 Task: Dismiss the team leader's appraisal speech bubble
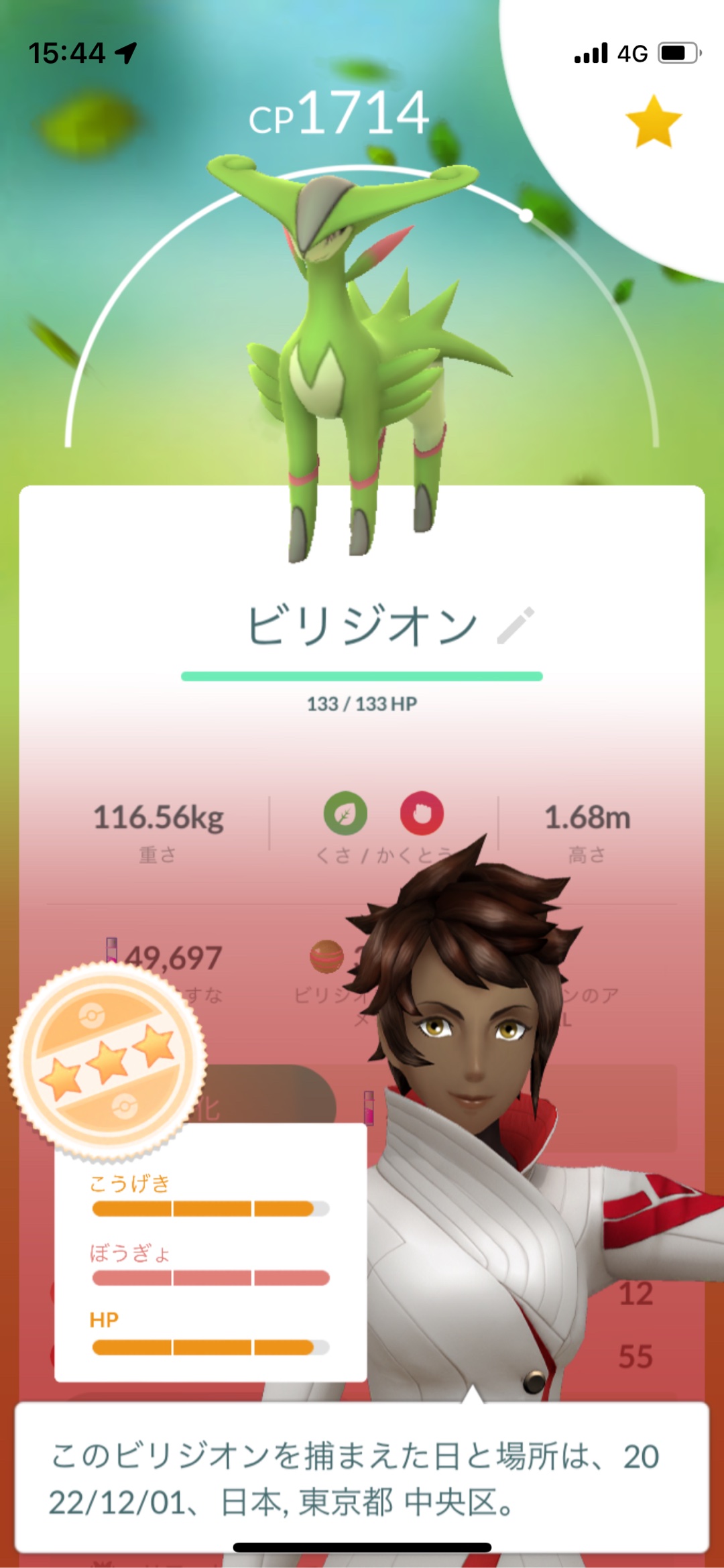[362, 1477]
